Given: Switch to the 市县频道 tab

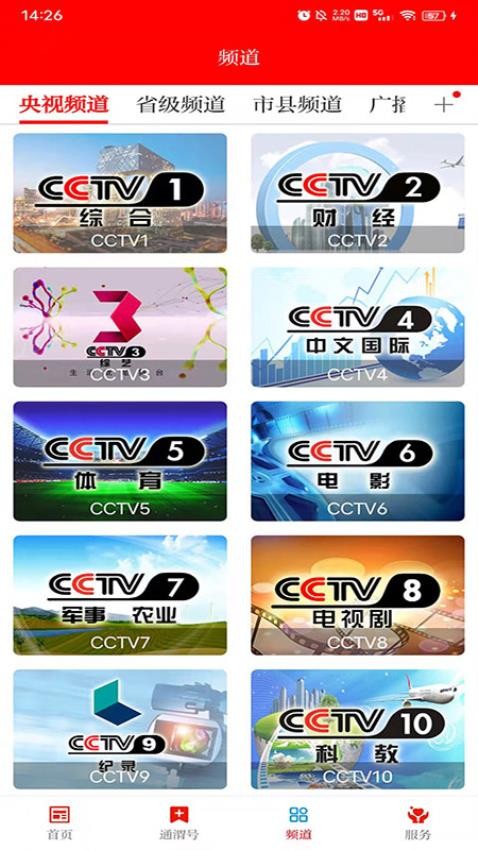Looking at the screenshot, I should [x=298, y=104].
